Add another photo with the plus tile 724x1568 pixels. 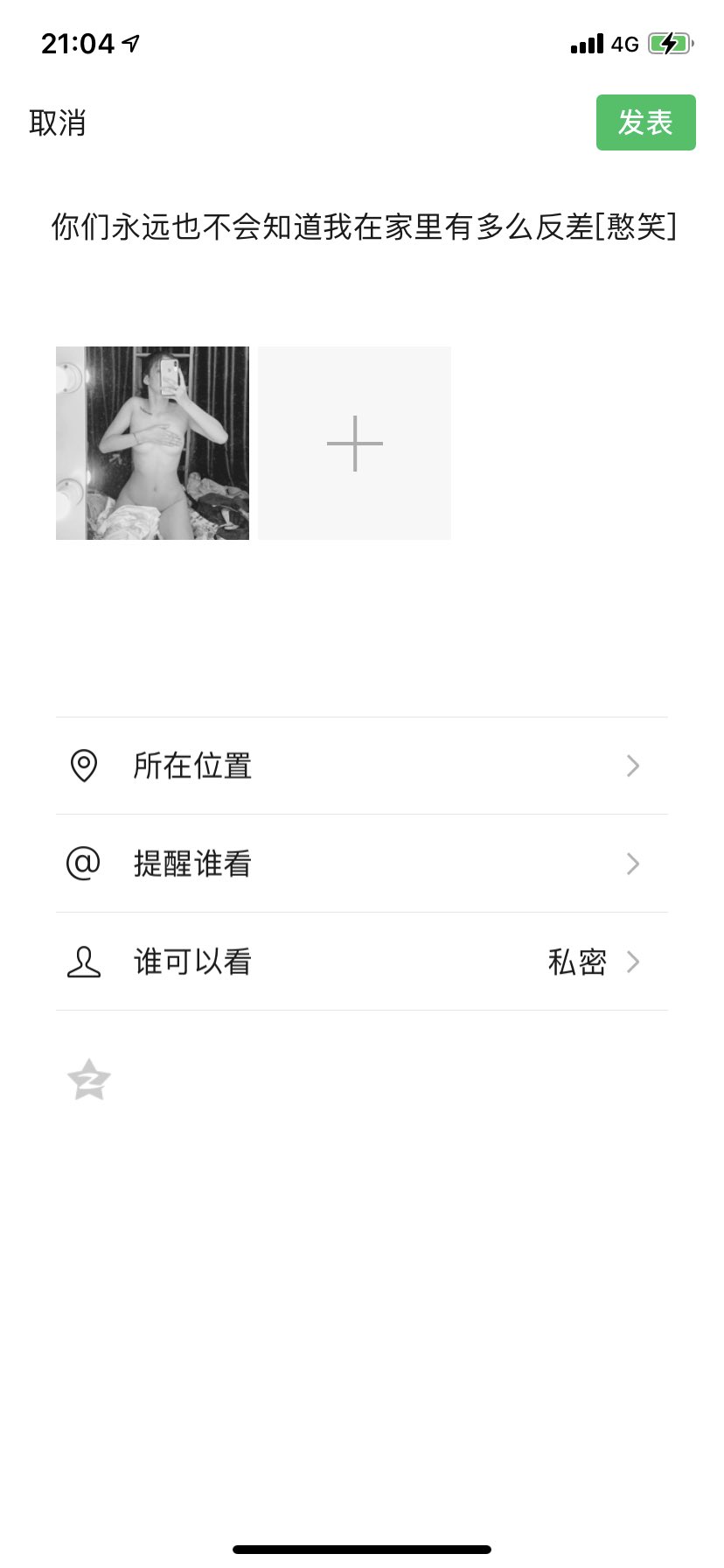pyautogui.click(x=354, y=443)
